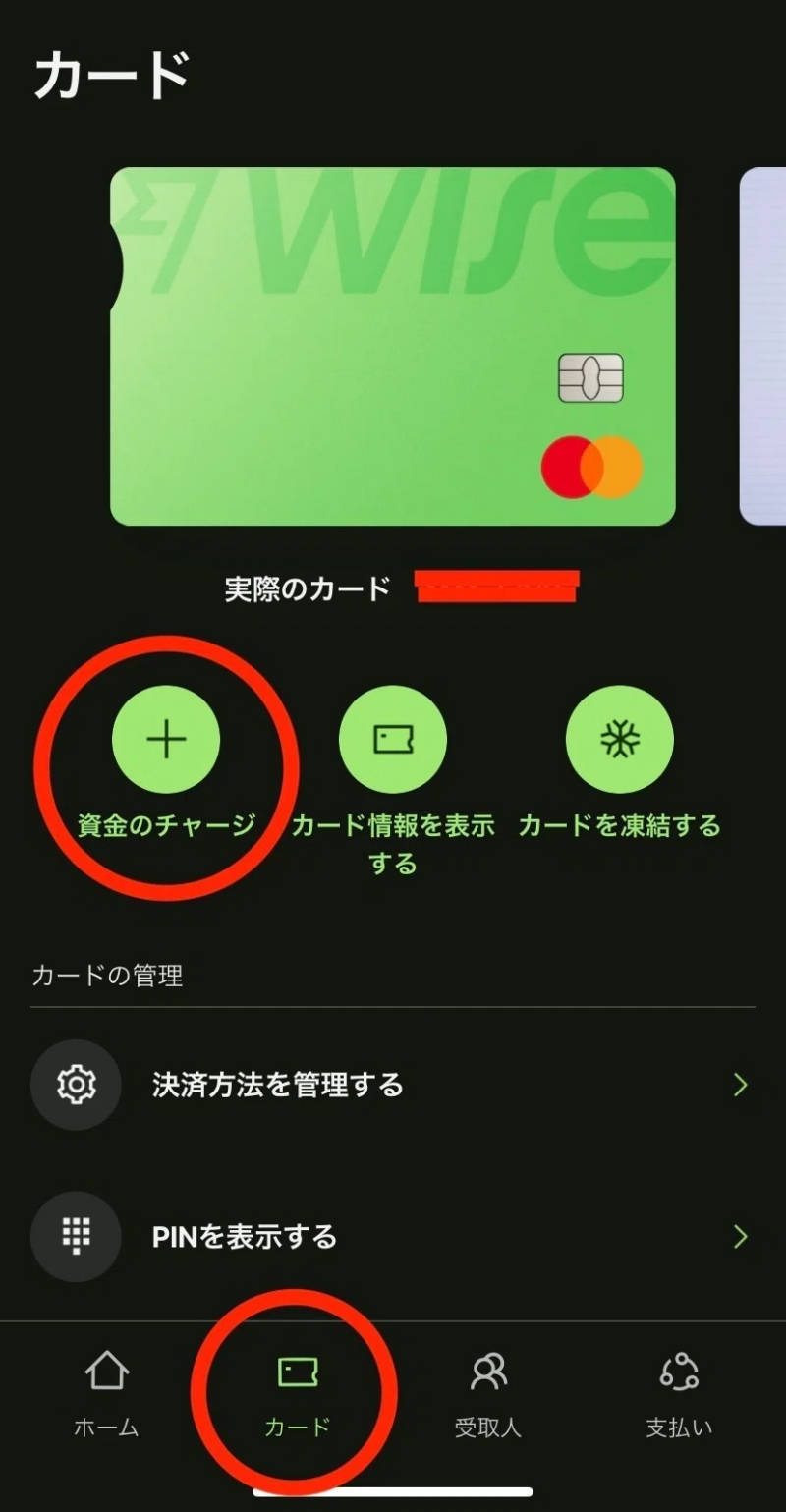The height and width of the screenshot is (1512, 786).
Task: Select the カード tab in bottom navigation
Action: pyautogui.click(x=298, y=1393)
